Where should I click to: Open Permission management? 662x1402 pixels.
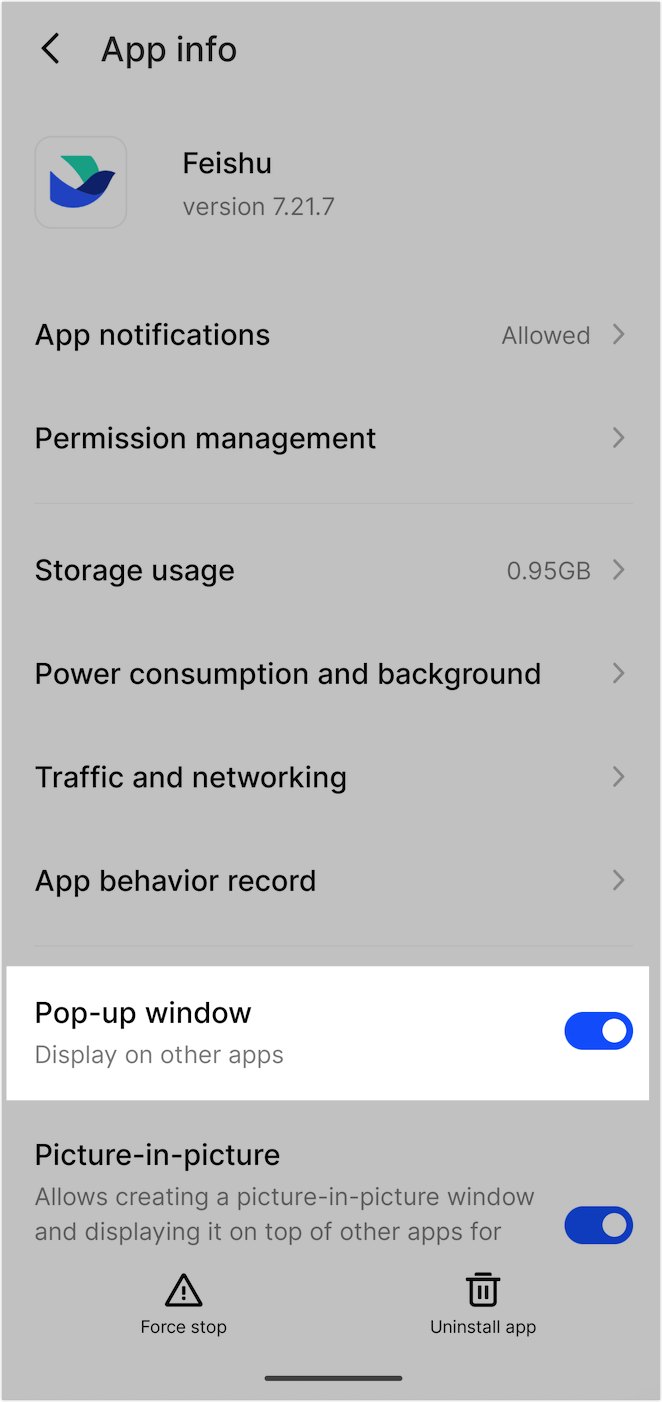click(331, 438)
